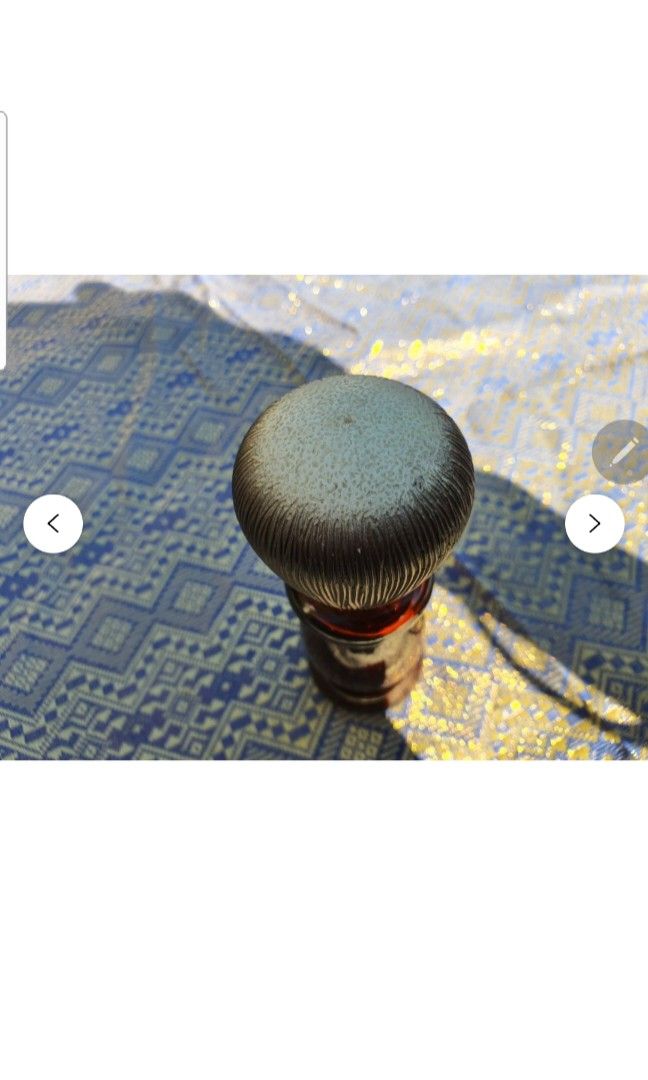Go to the previous photo
The image size is (648, 1080).
click(53, 523)
